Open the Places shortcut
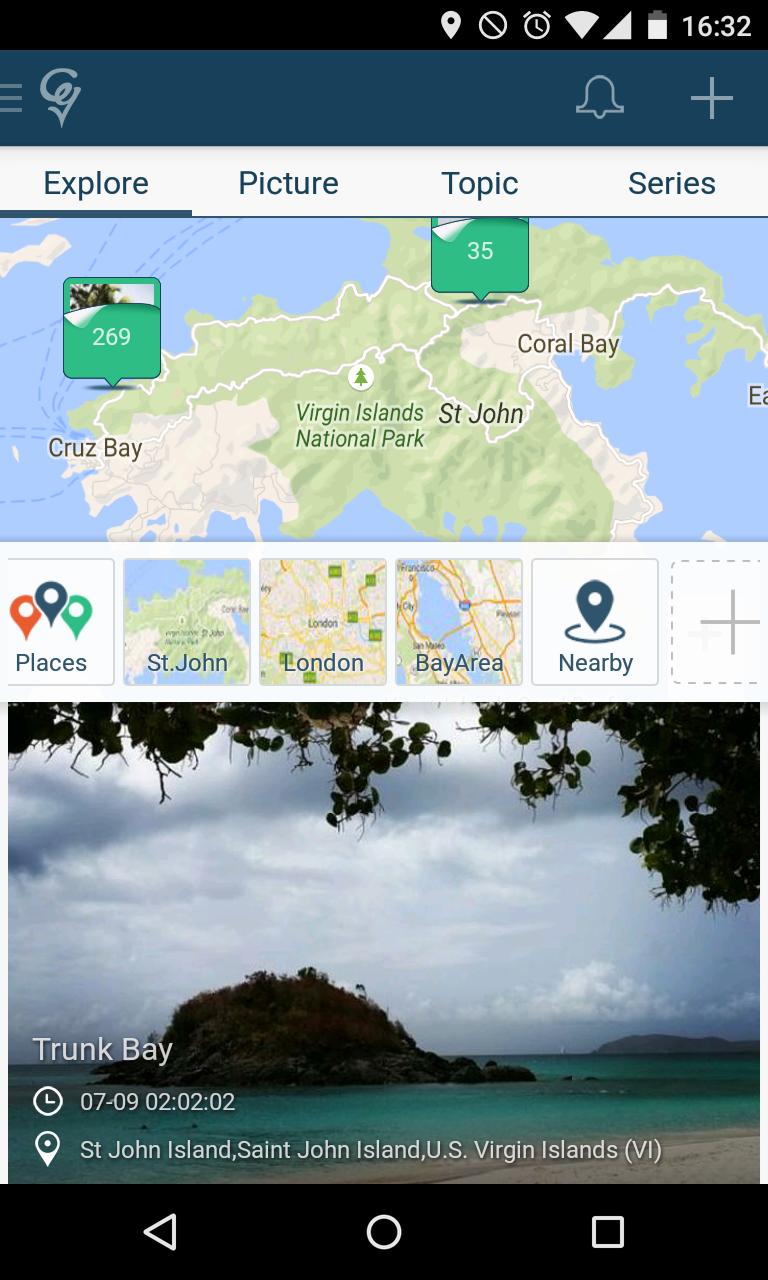768x1280 pixels. 54,622
